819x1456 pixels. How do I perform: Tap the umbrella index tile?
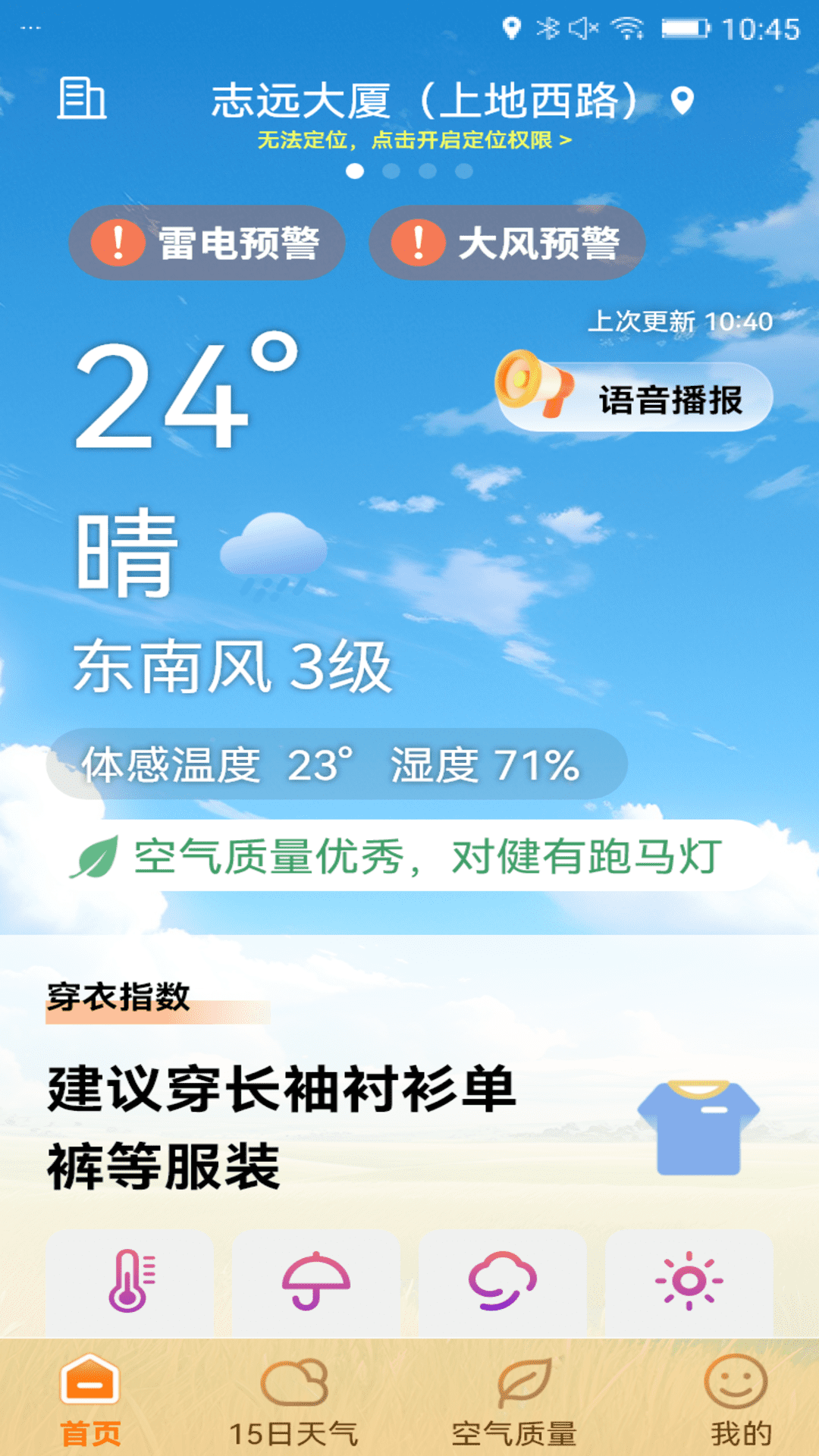point(315,1282)
